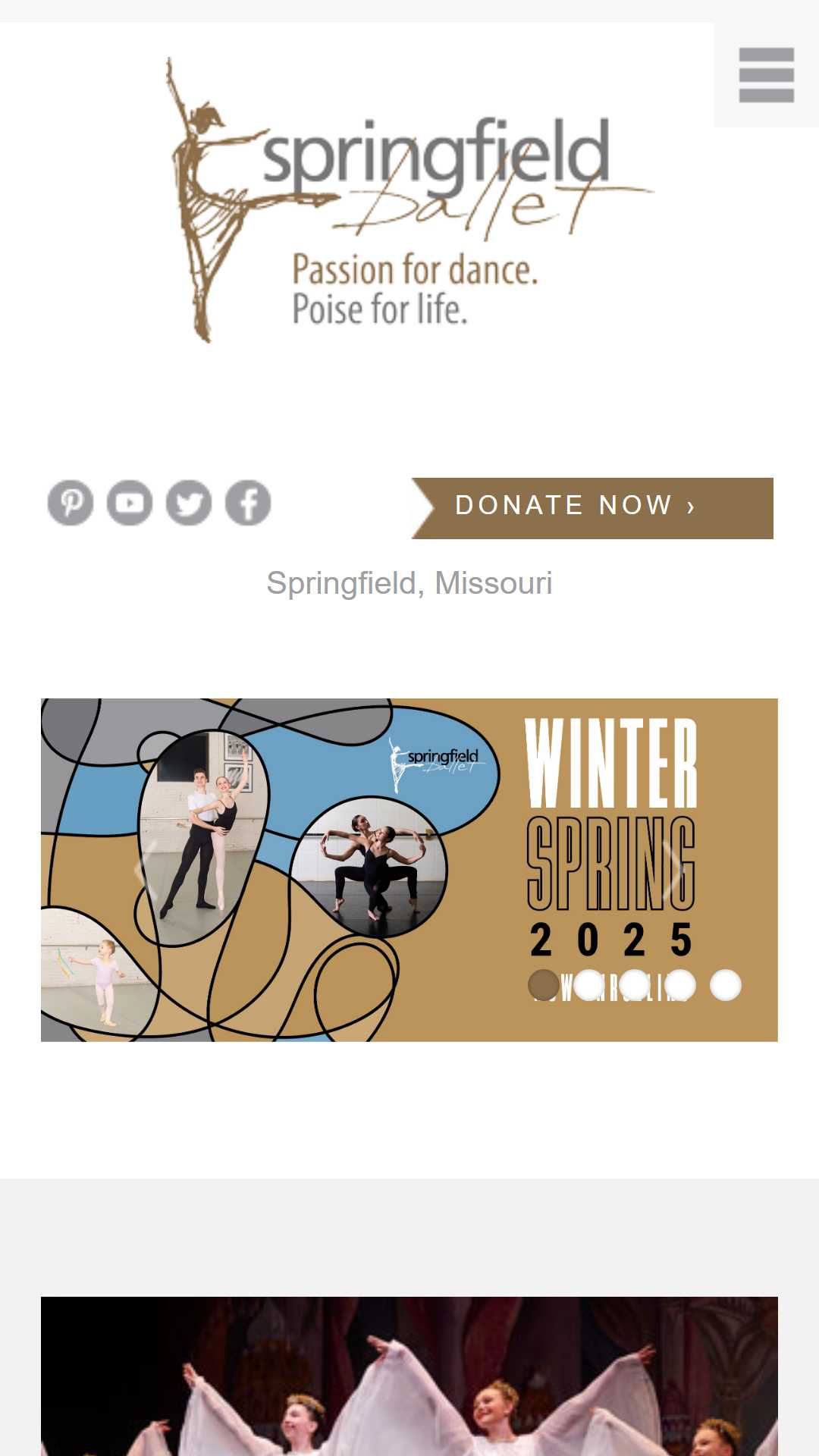
Task: Tap the Donate Now button
Action: [592, 508]
